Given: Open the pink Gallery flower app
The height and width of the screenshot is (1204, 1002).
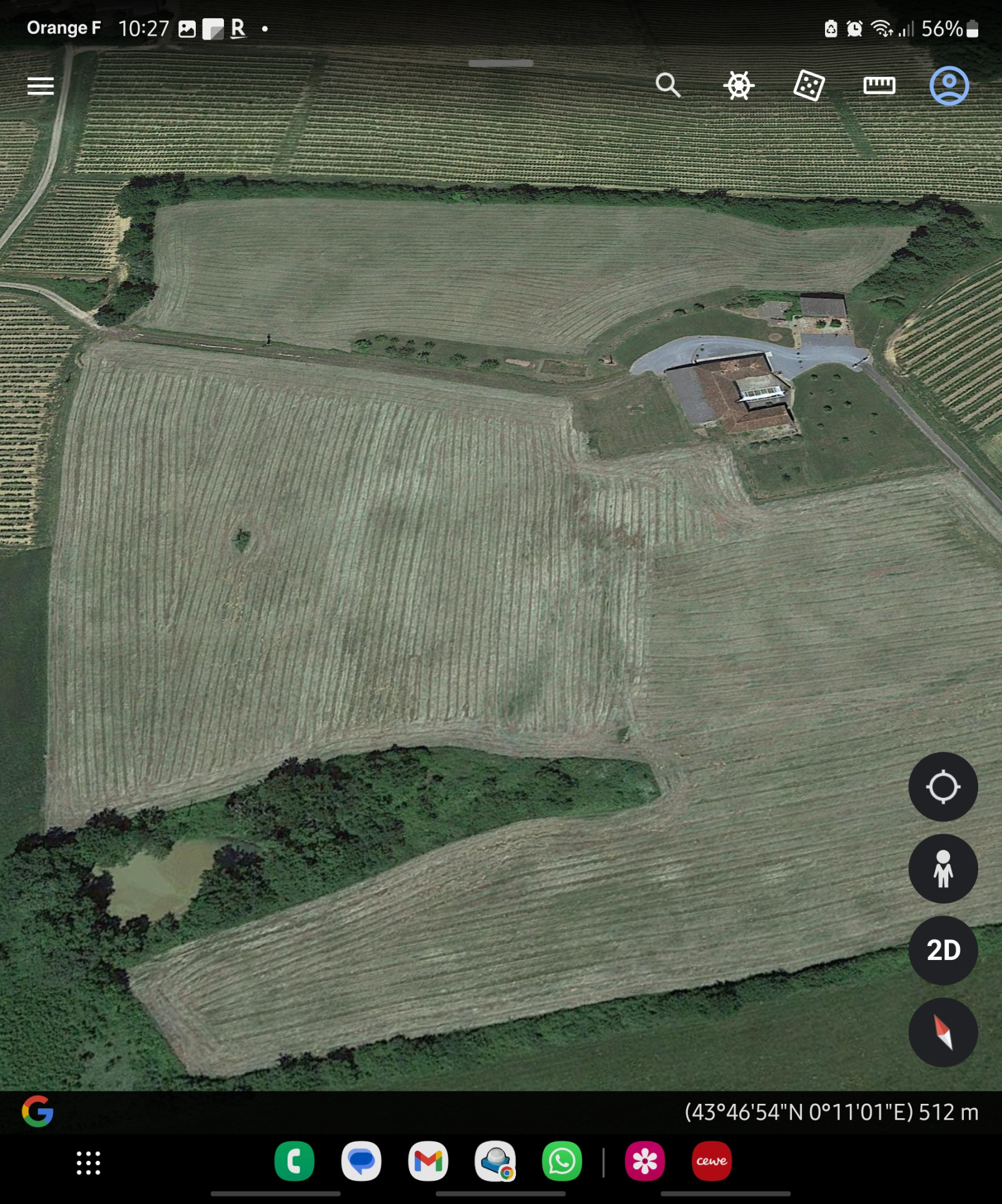Looking at the screenshot, I should (x=644, y=1161).
